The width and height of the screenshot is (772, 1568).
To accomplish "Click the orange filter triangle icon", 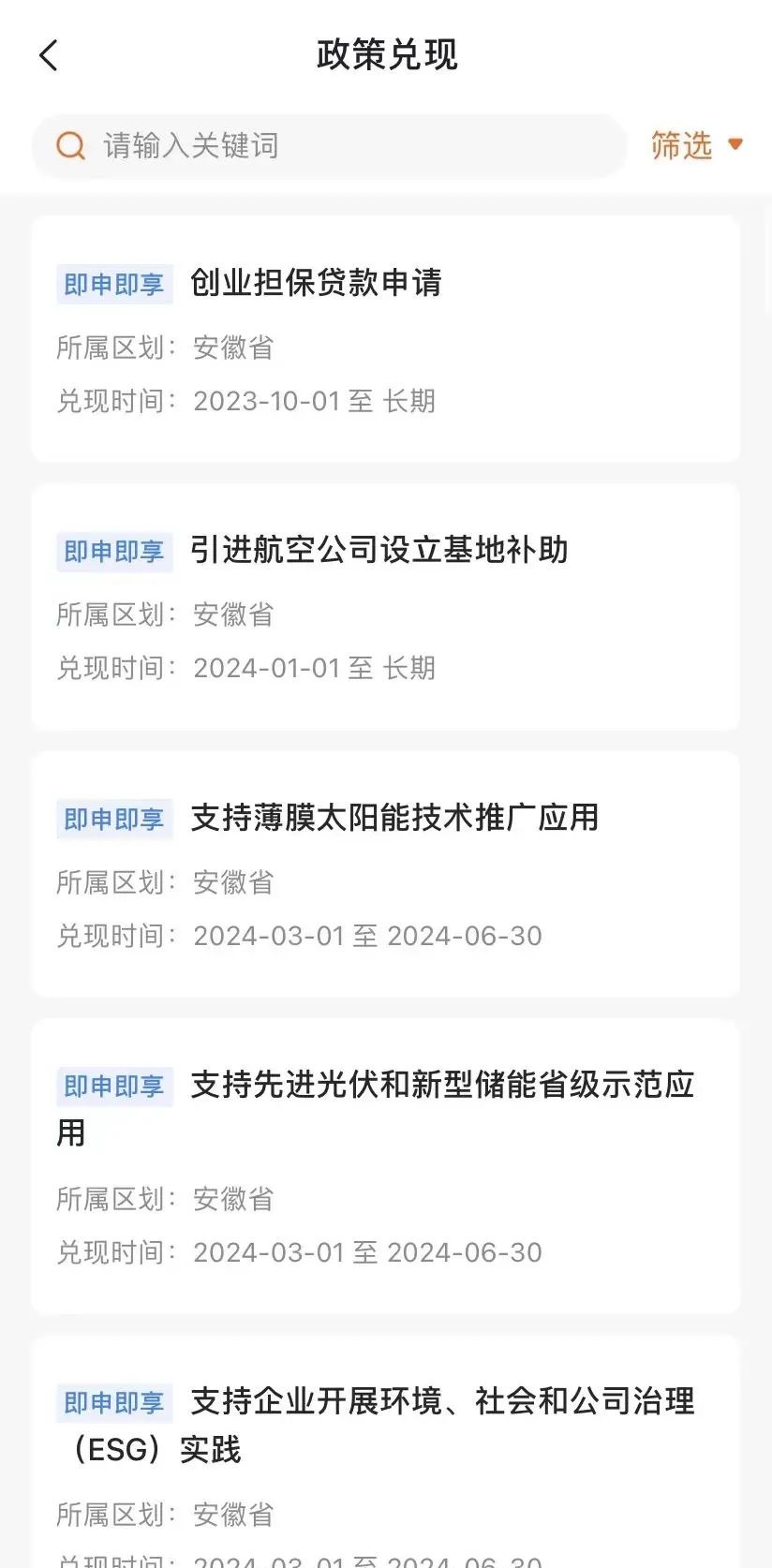I will point(736,143).
